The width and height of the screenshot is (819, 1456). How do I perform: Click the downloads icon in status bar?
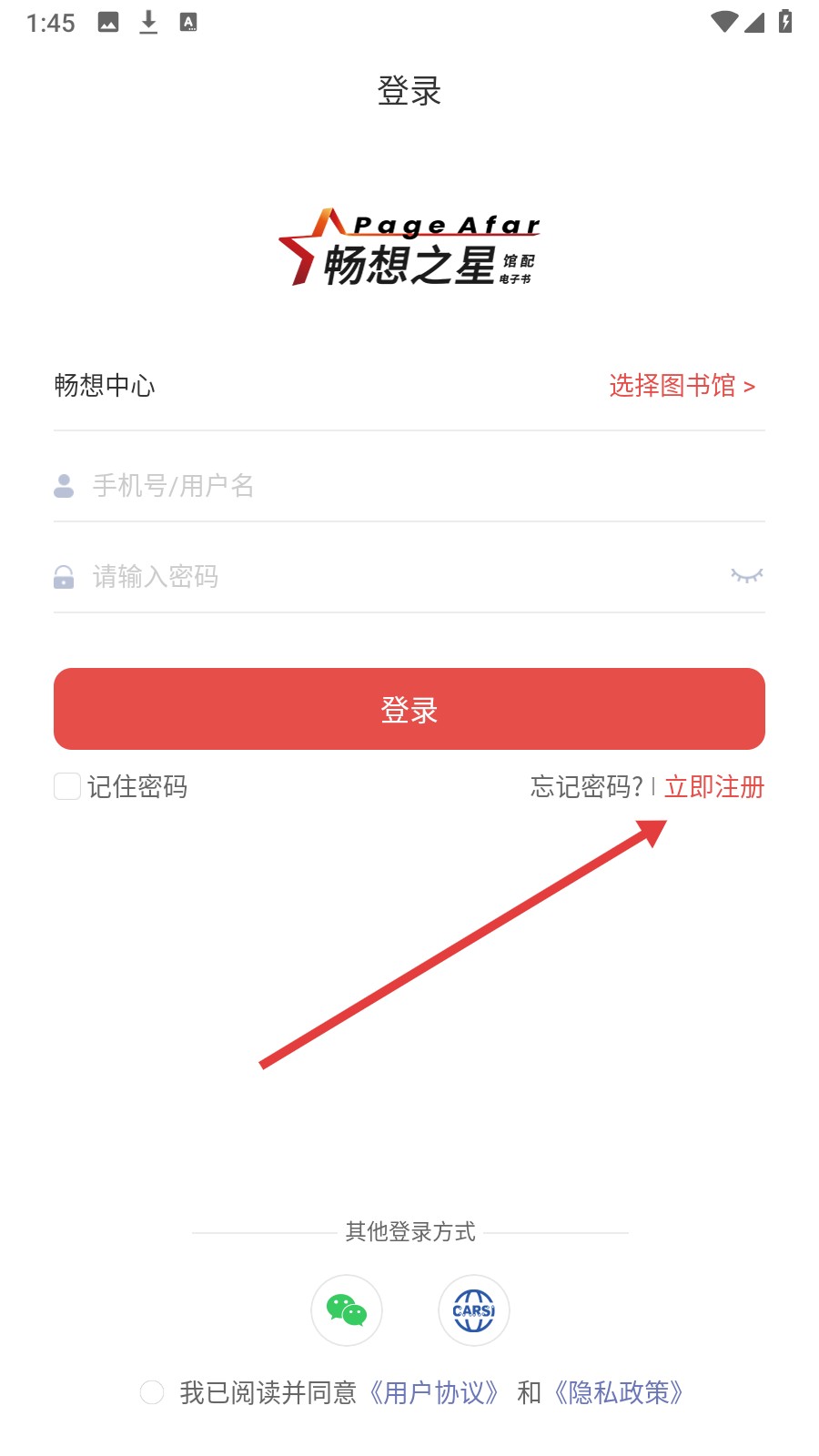click(148, 22)
